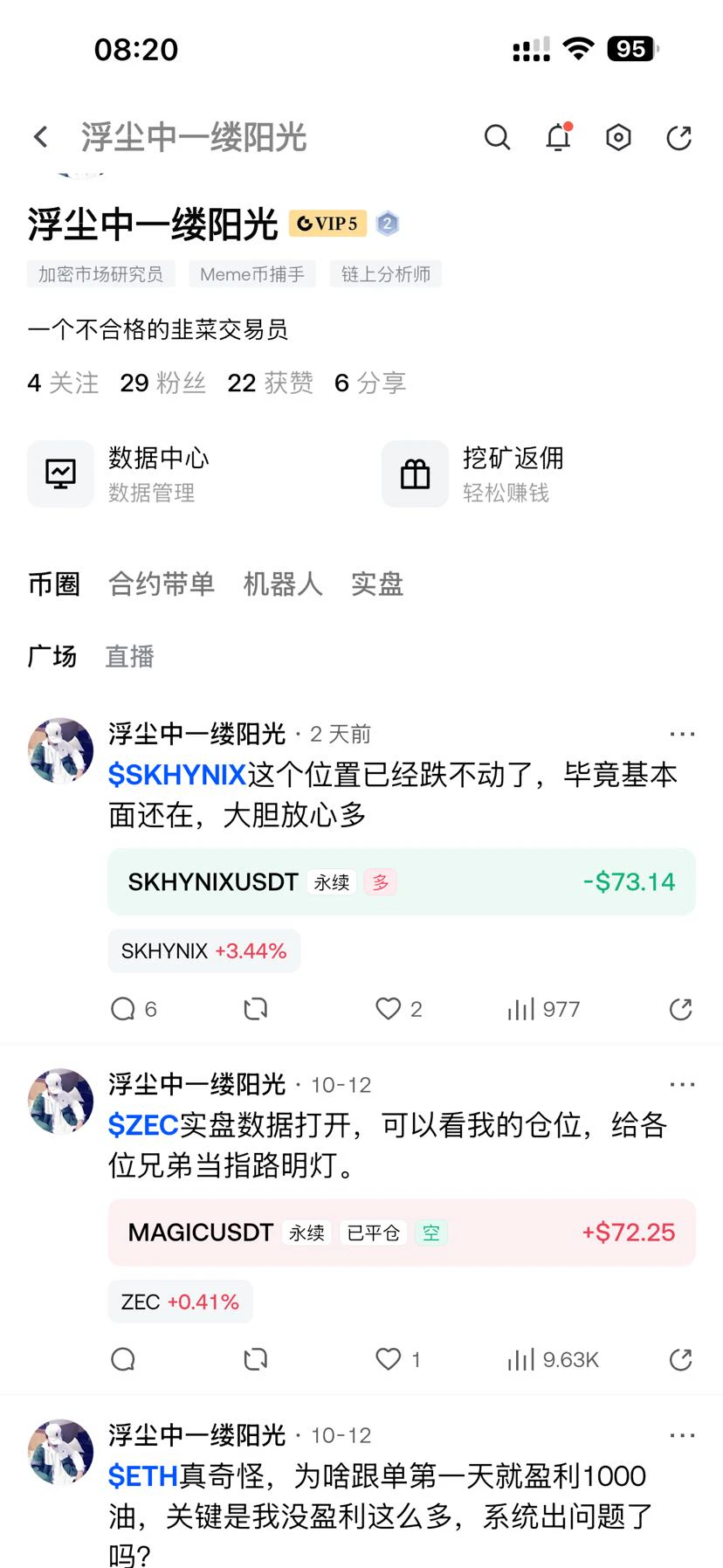Viewport: 723px width, 1568px height.
Task: Tap the $ETH ticker link
Action: pos(143,1475)
